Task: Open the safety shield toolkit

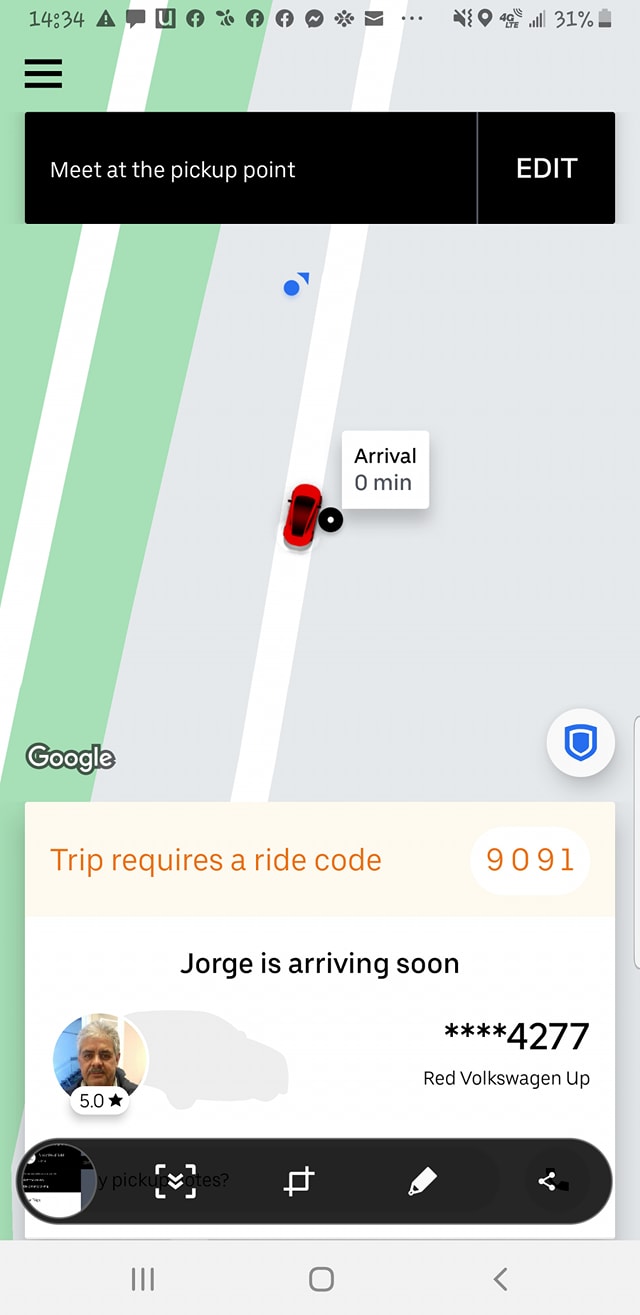Action: point(580,743)
